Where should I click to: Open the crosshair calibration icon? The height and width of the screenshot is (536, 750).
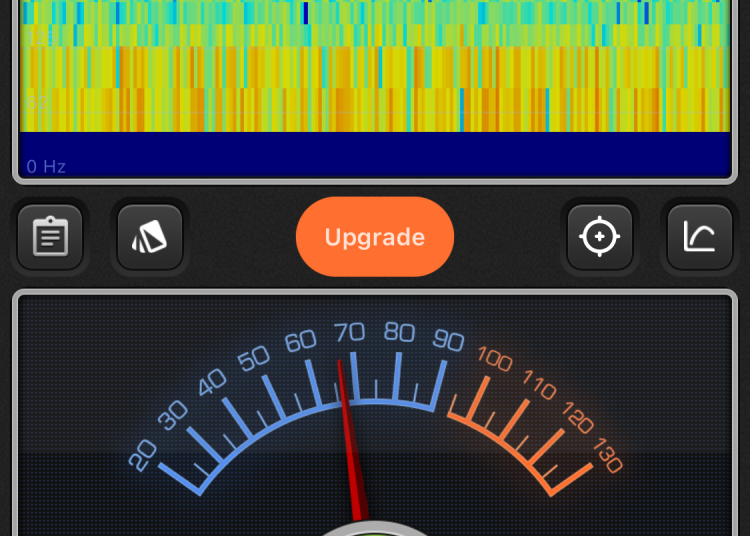(600, 237)
